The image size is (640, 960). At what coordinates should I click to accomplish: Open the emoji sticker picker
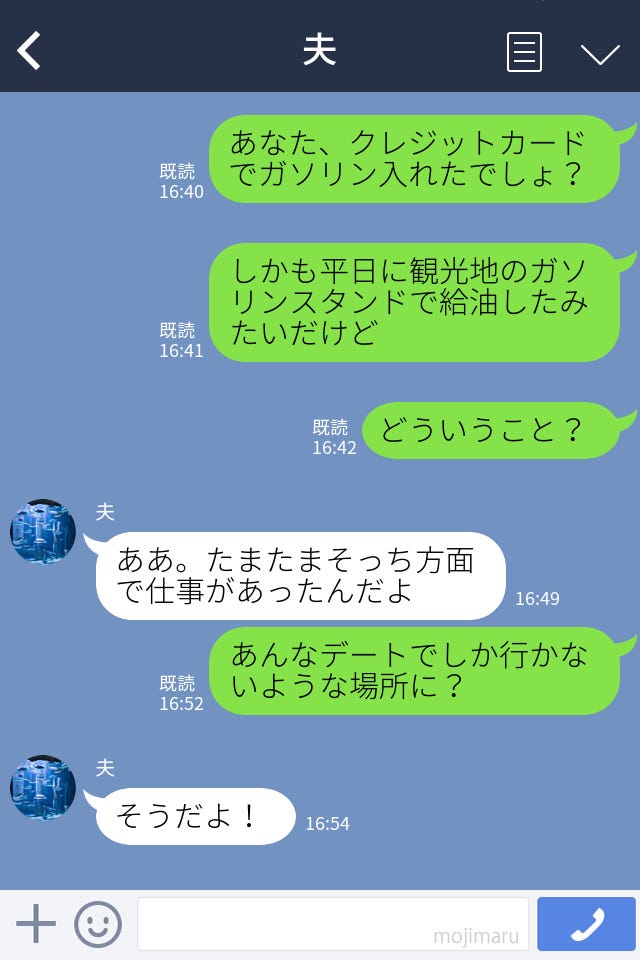pos(98,924)
